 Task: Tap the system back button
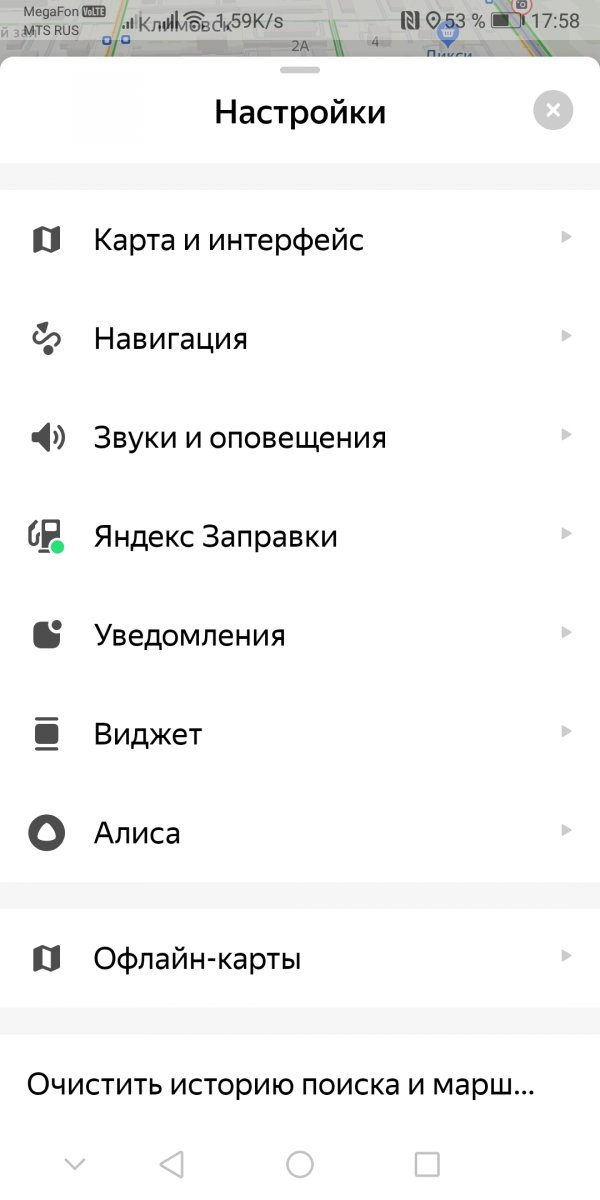pyautogui.click(x=172, y=1164)
